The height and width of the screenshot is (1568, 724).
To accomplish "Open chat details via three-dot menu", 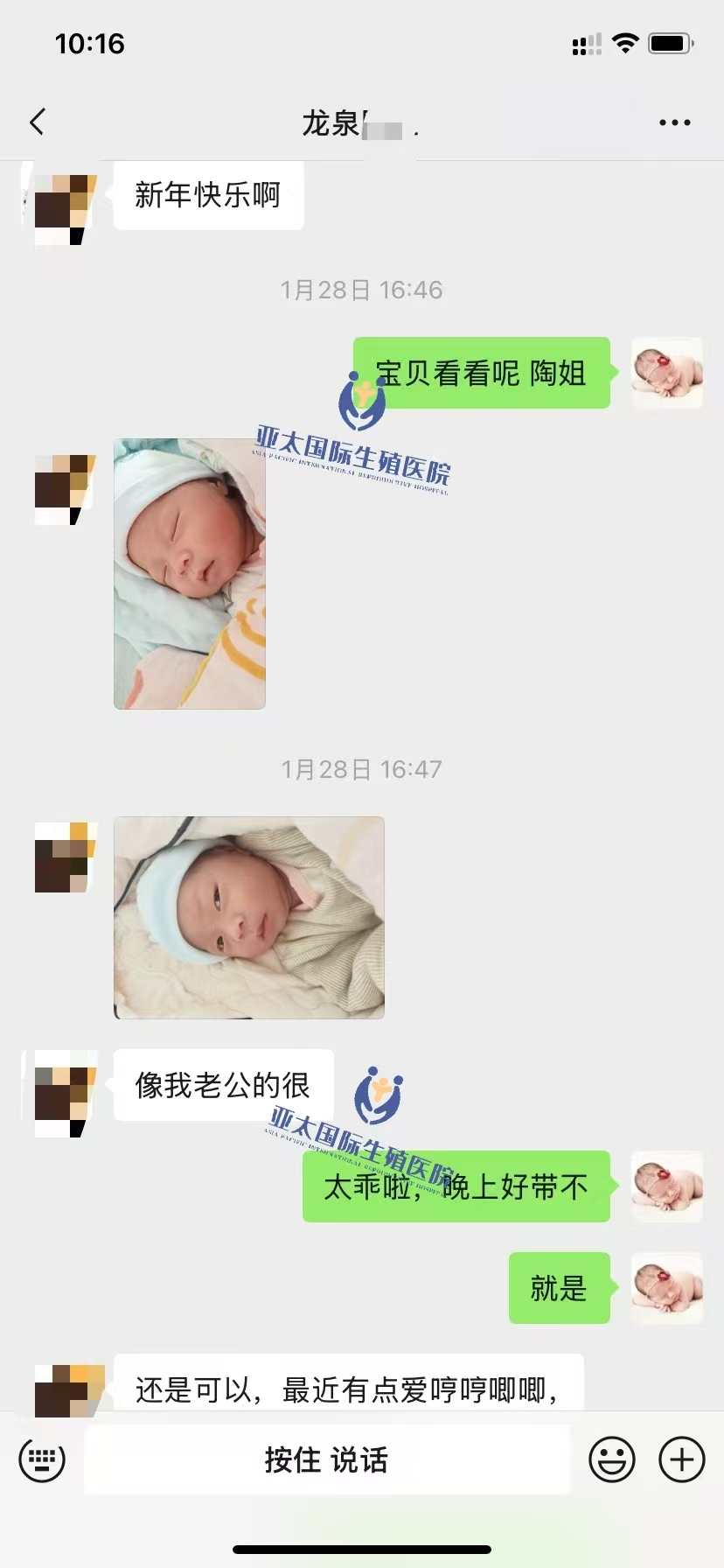I will click(674, 122).
